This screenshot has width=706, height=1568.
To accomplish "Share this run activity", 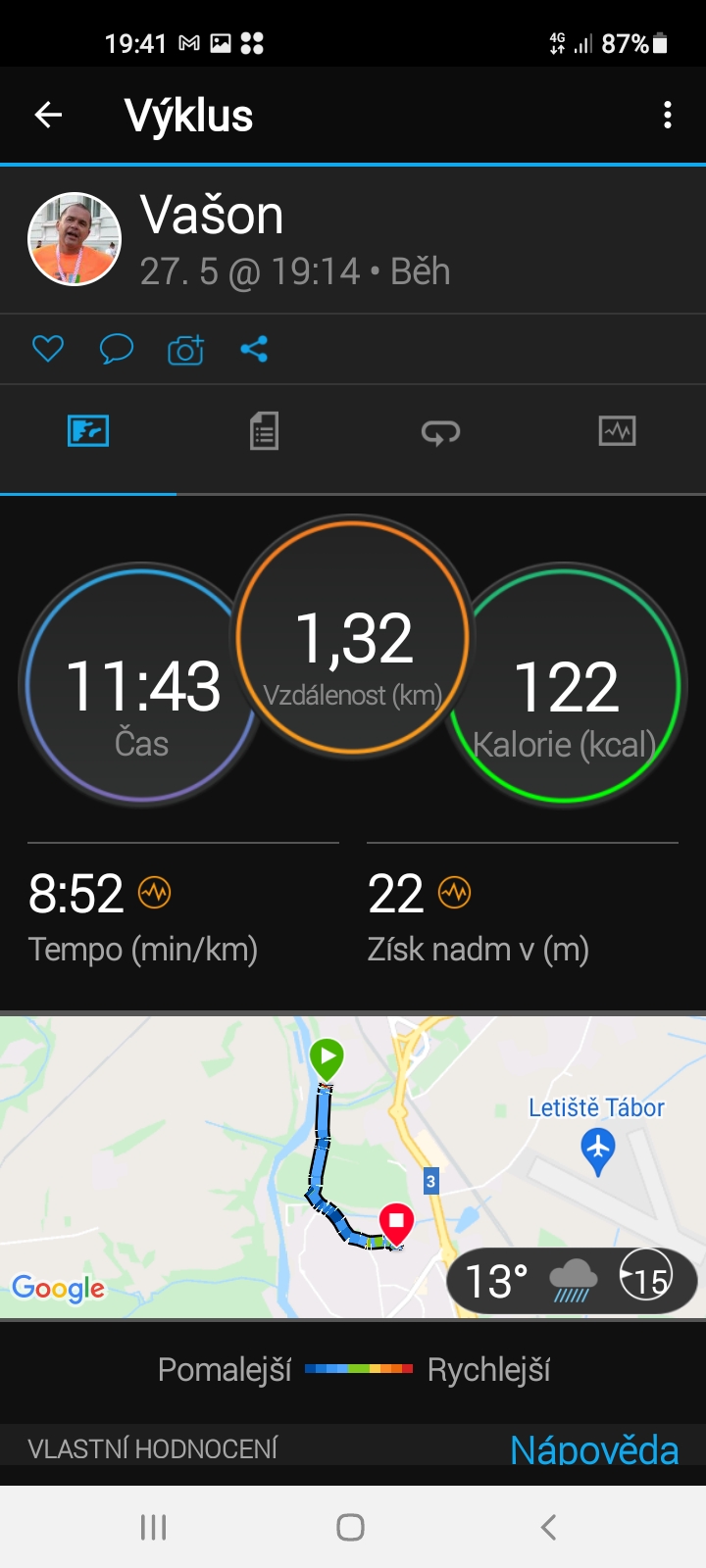I will pos(254,349).
